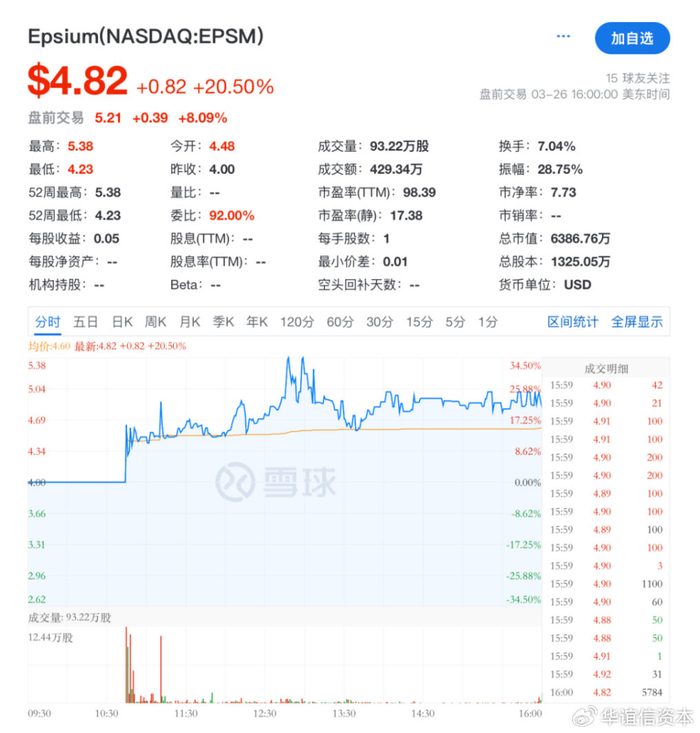Open the 5分 chart tab
The width and height of the screenshot is (700, 733).
tap(455, 321)
